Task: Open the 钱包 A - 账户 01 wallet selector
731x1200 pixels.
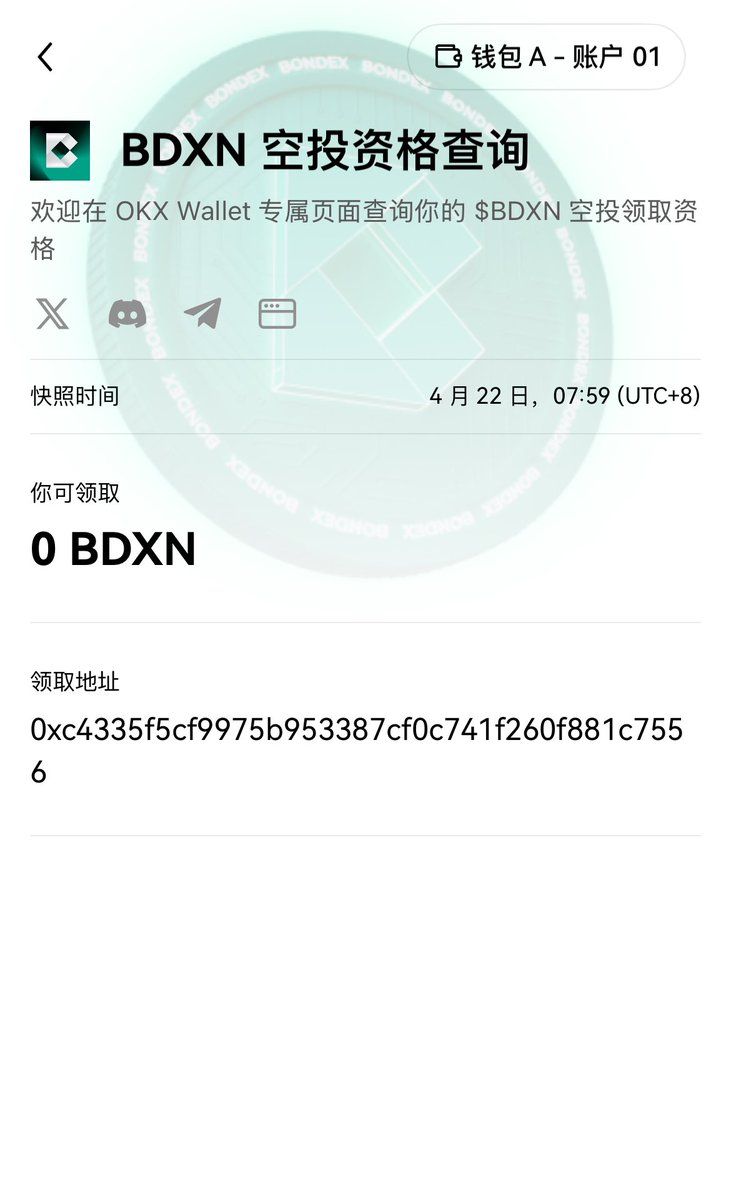Action: coord(546,57)
